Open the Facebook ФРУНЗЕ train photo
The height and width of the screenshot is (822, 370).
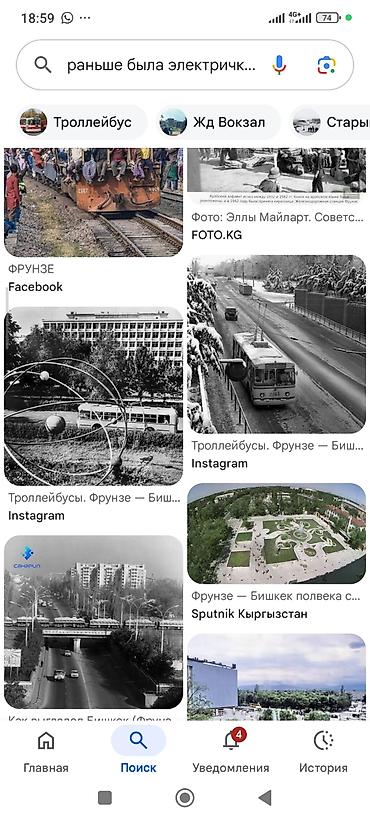pos(94,202)
